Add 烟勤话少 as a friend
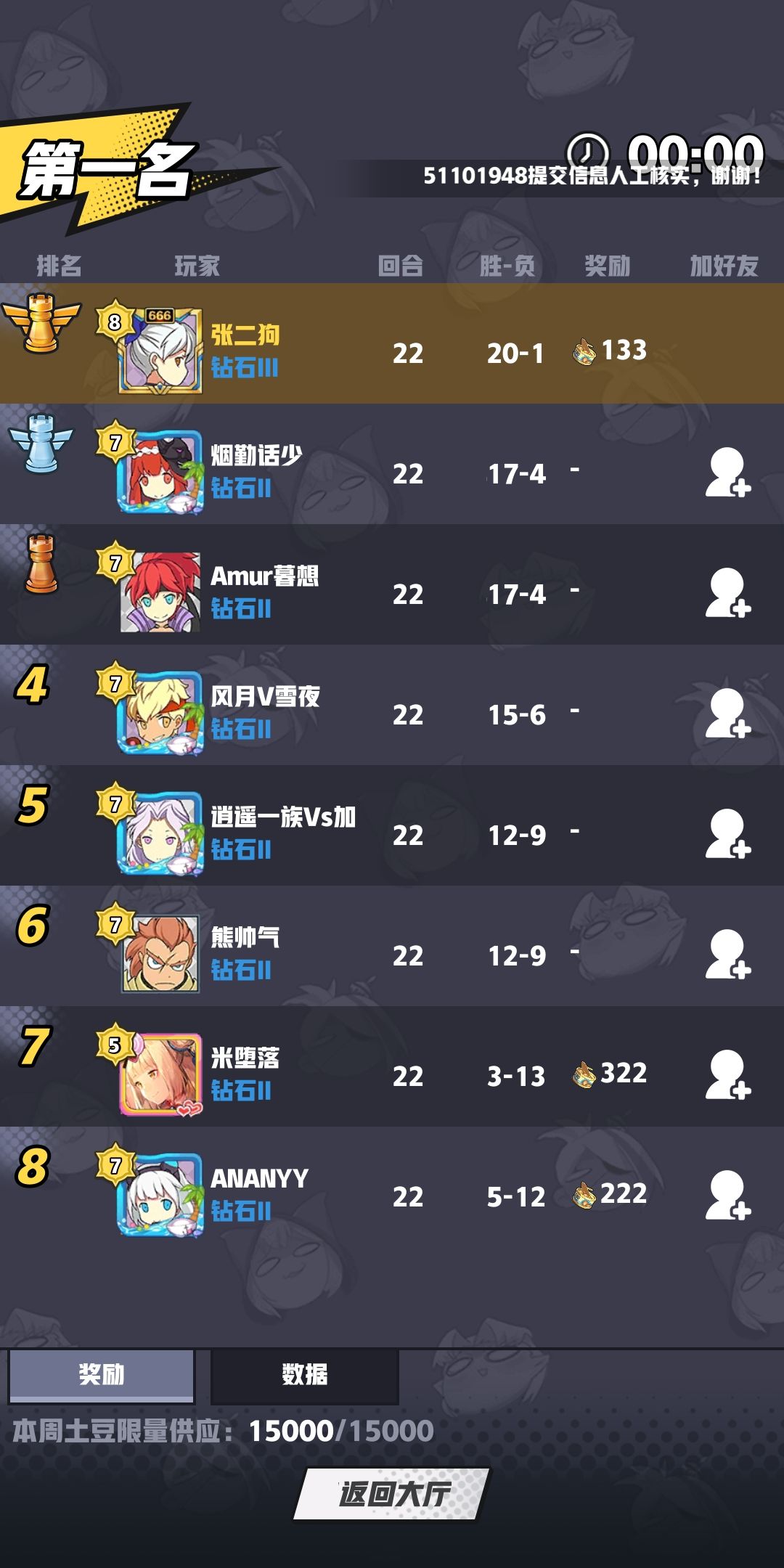This screenshot has width=784, height=1568. [x=727, y=473]
